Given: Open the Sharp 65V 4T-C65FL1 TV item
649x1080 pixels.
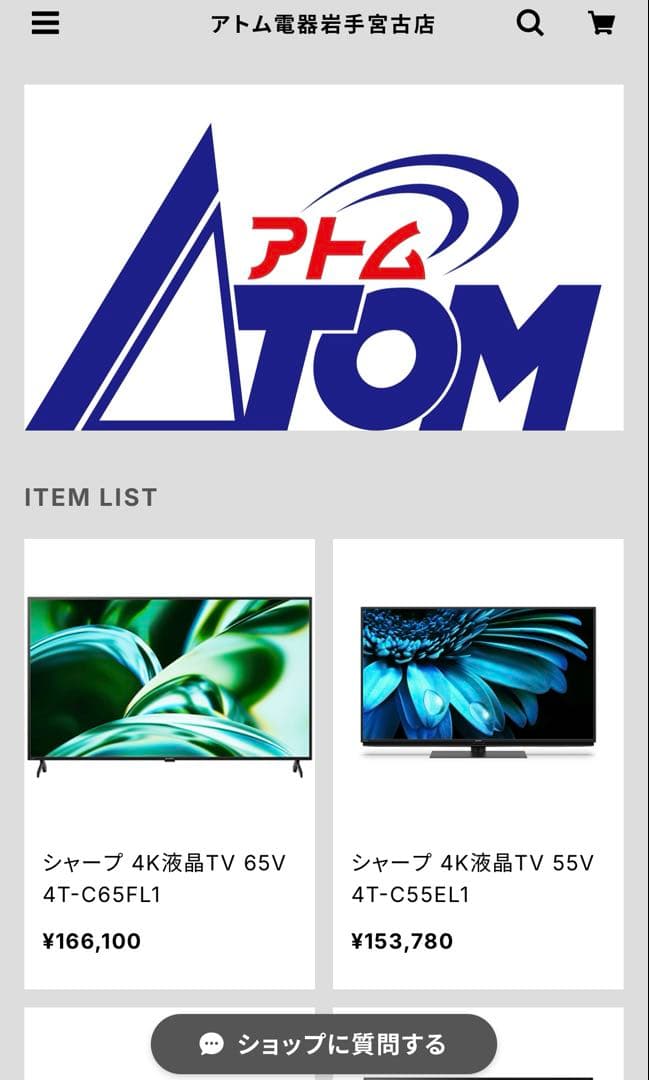Looking at the screenshot, I should tap(169, 764).
